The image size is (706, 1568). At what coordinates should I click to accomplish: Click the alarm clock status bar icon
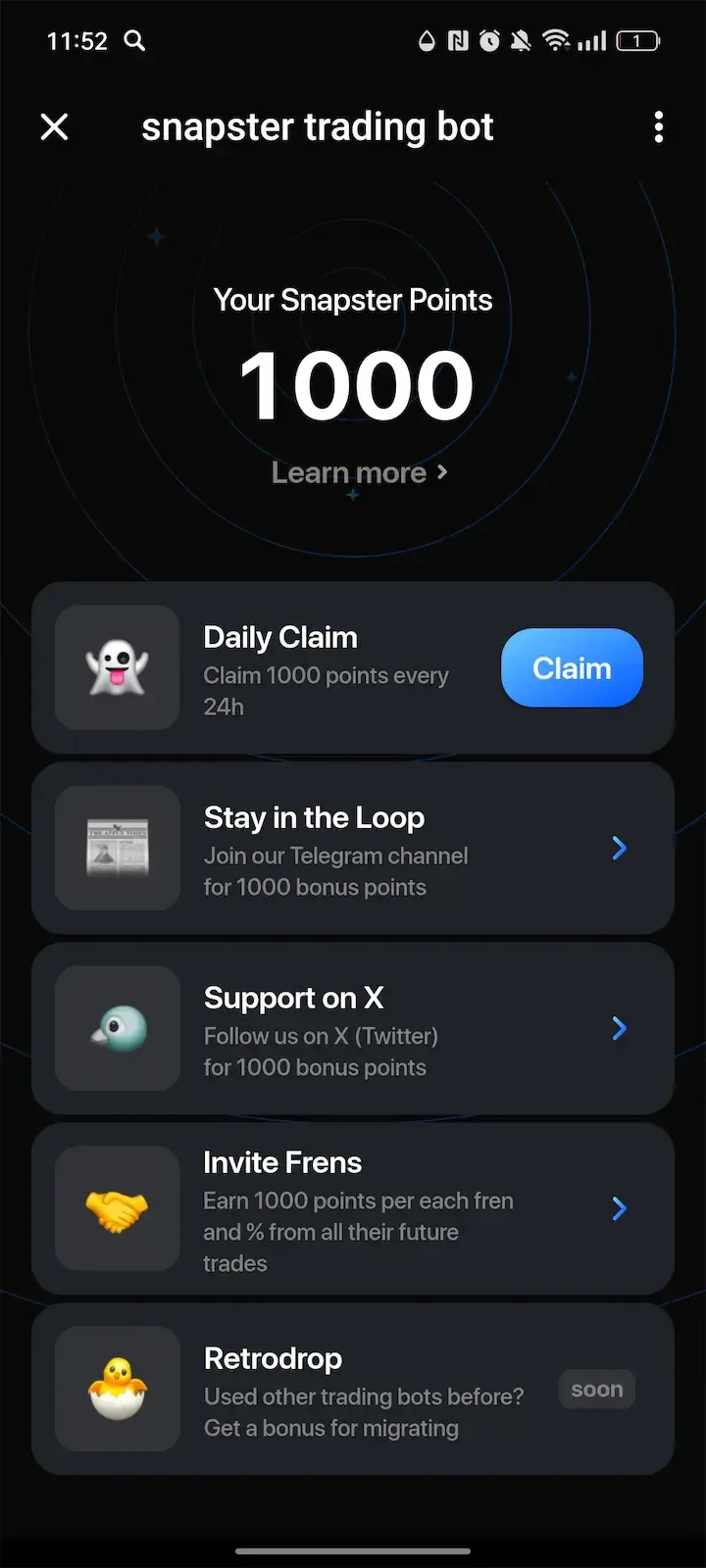point(488,41)
